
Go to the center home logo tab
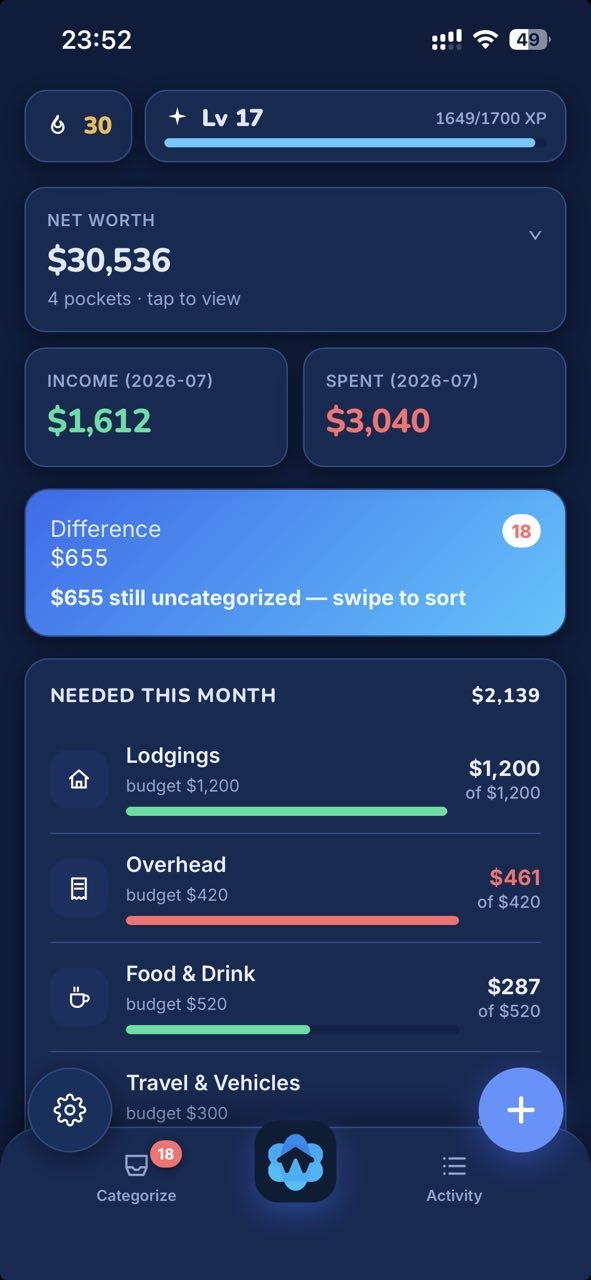coord(295,1161)
